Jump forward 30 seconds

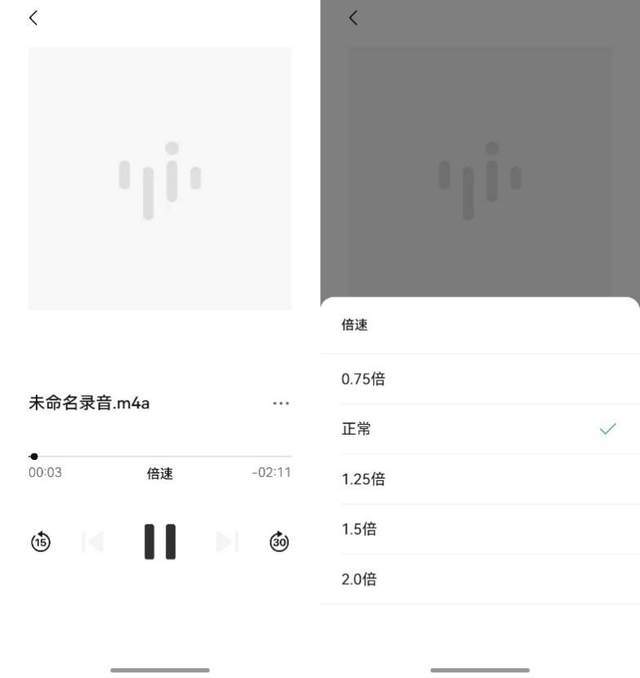coord(279,542)
